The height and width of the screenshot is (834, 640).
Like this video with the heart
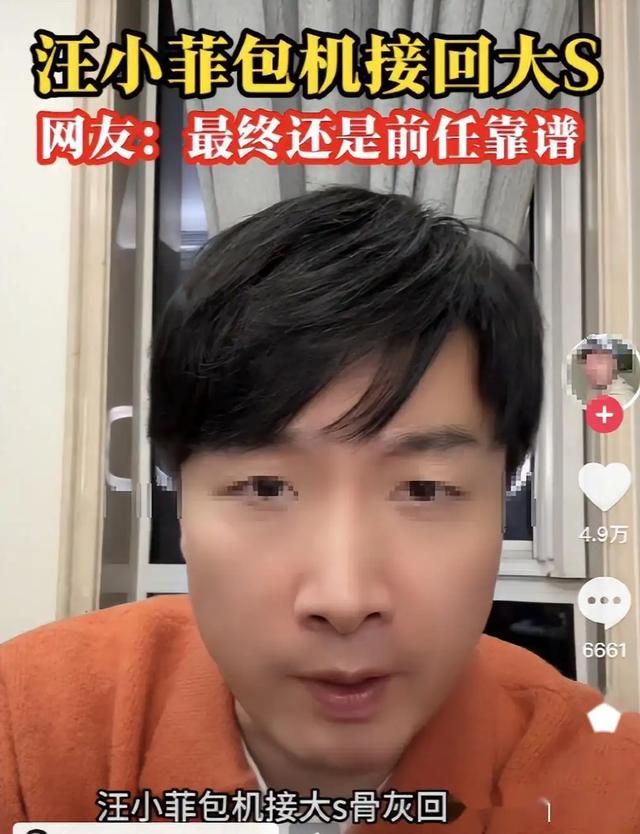pos(604,486)
